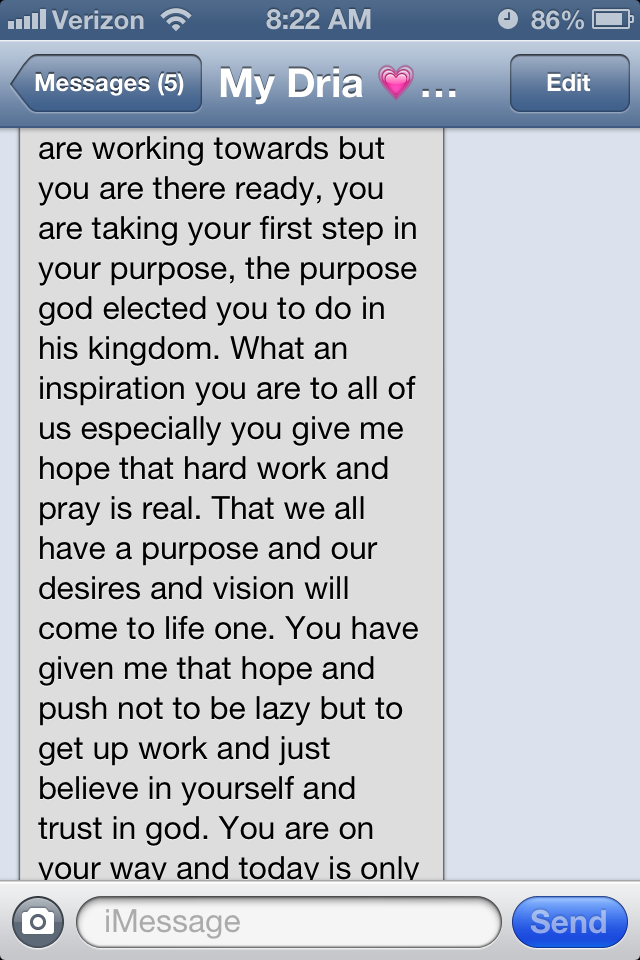Send the message

tap(568, 921)
